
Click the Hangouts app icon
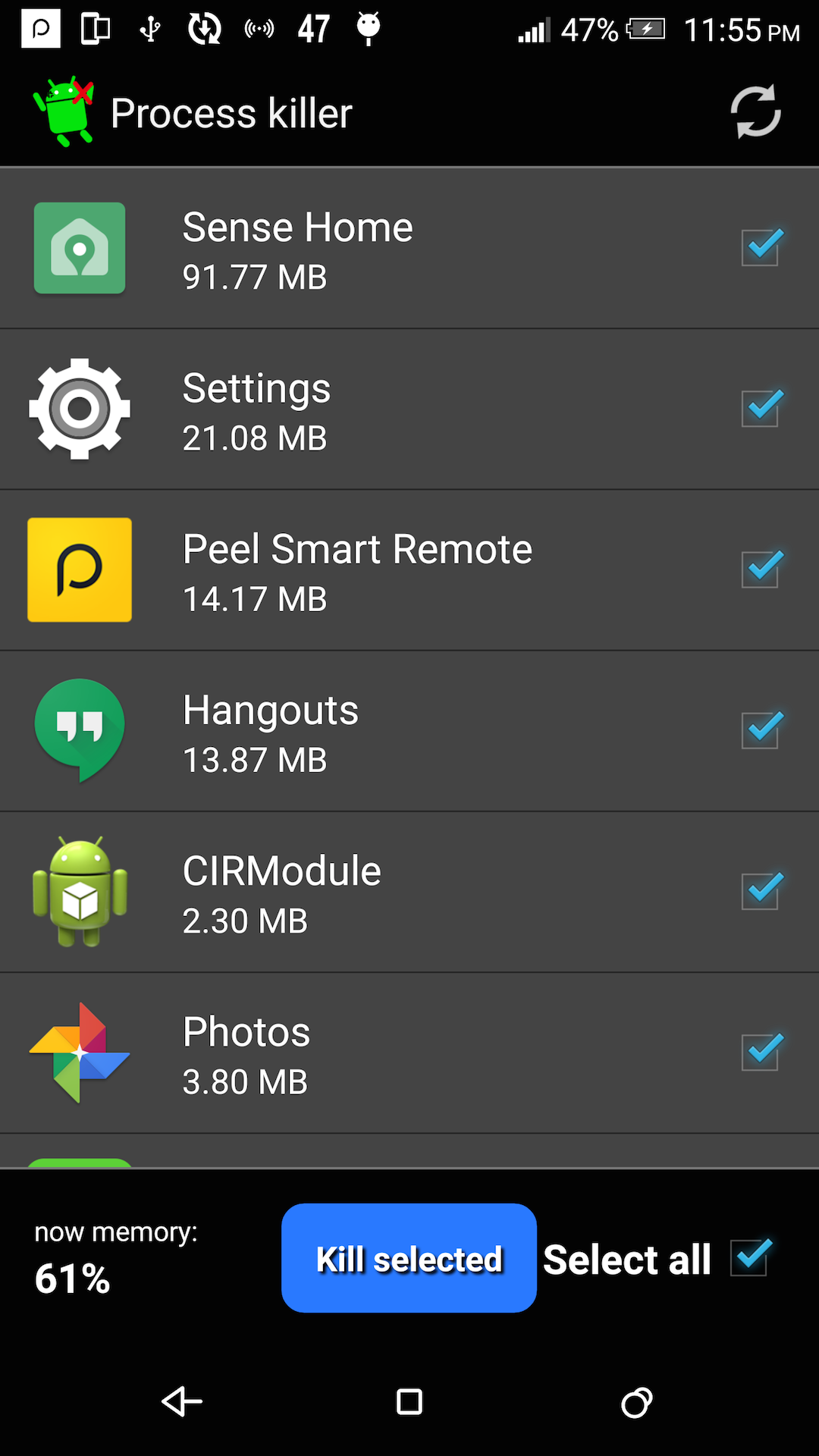(x=79, y=730)
